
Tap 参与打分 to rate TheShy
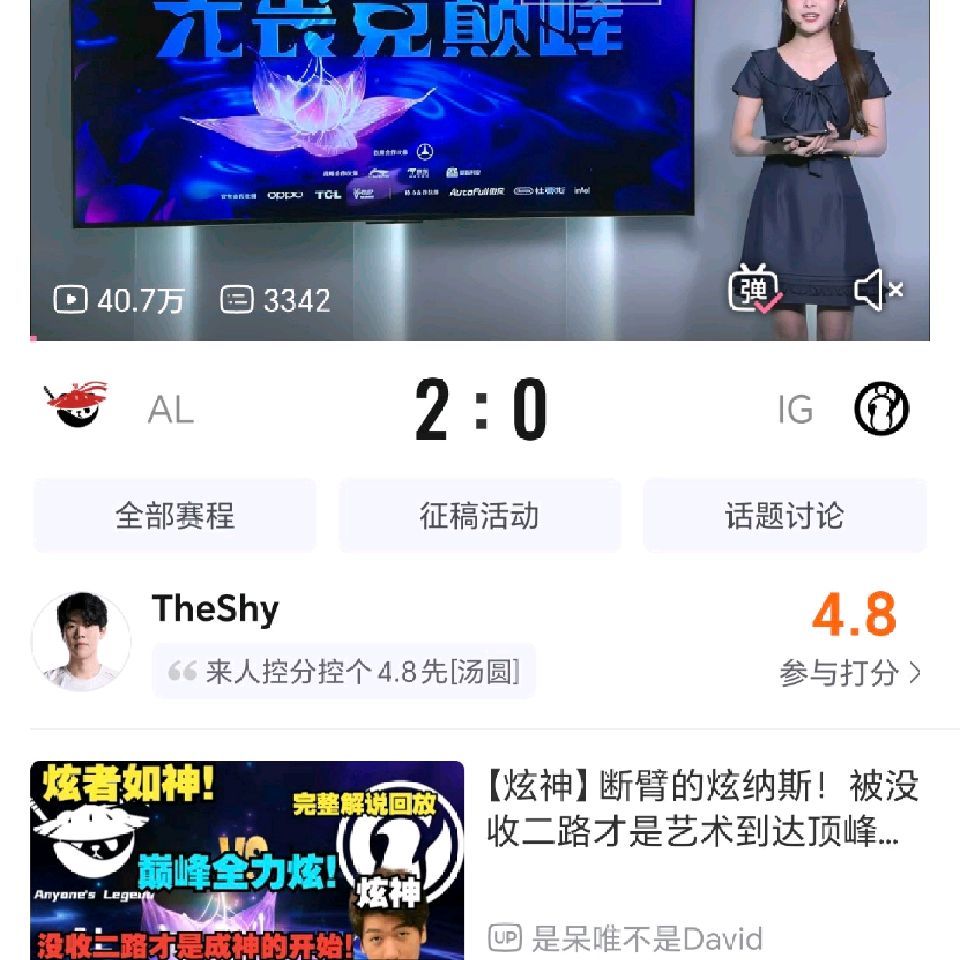[x=850, y=673]
